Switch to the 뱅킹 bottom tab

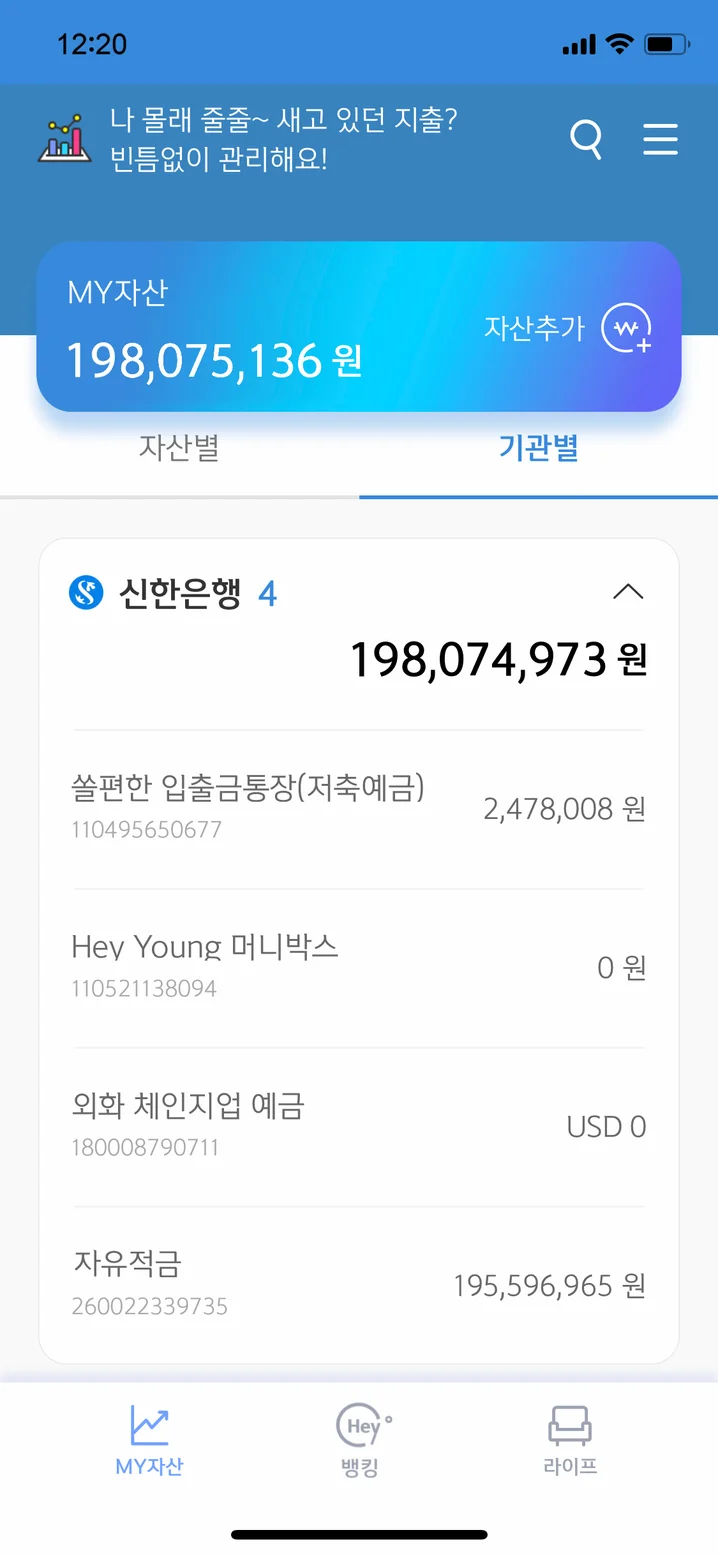click(x=360, y=1441)
